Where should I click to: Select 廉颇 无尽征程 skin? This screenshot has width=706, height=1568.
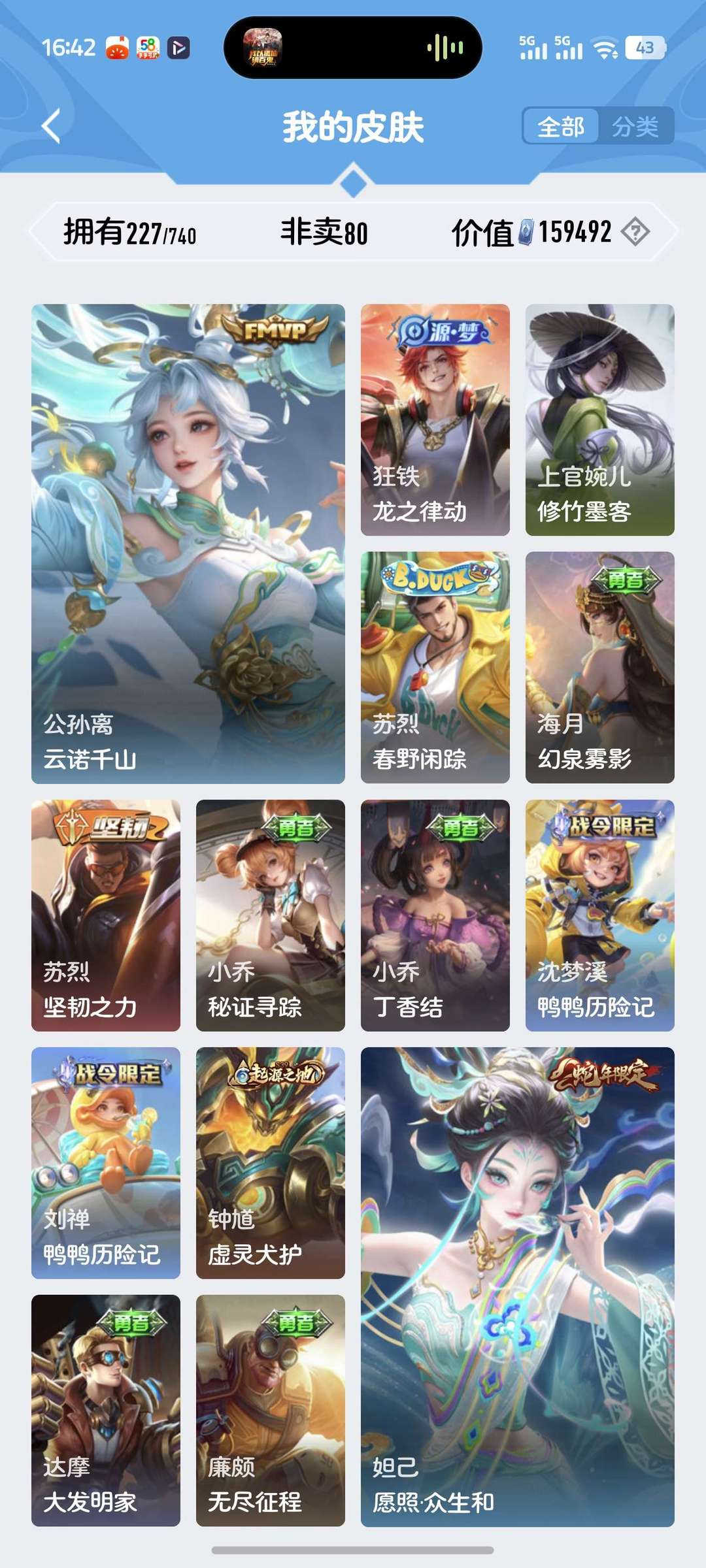coord(270,1410)
